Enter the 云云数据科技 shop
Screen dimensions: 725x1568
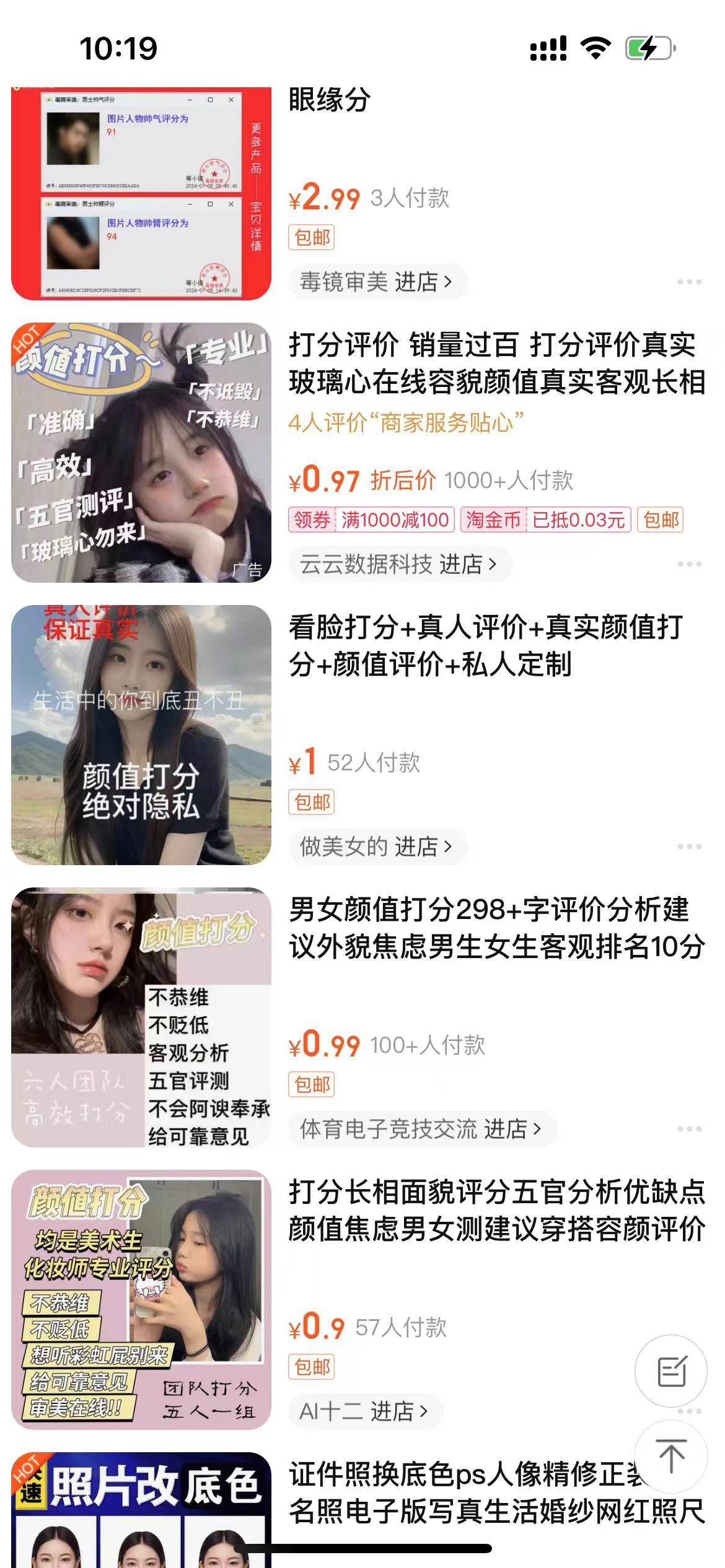[x=398, y=564]
